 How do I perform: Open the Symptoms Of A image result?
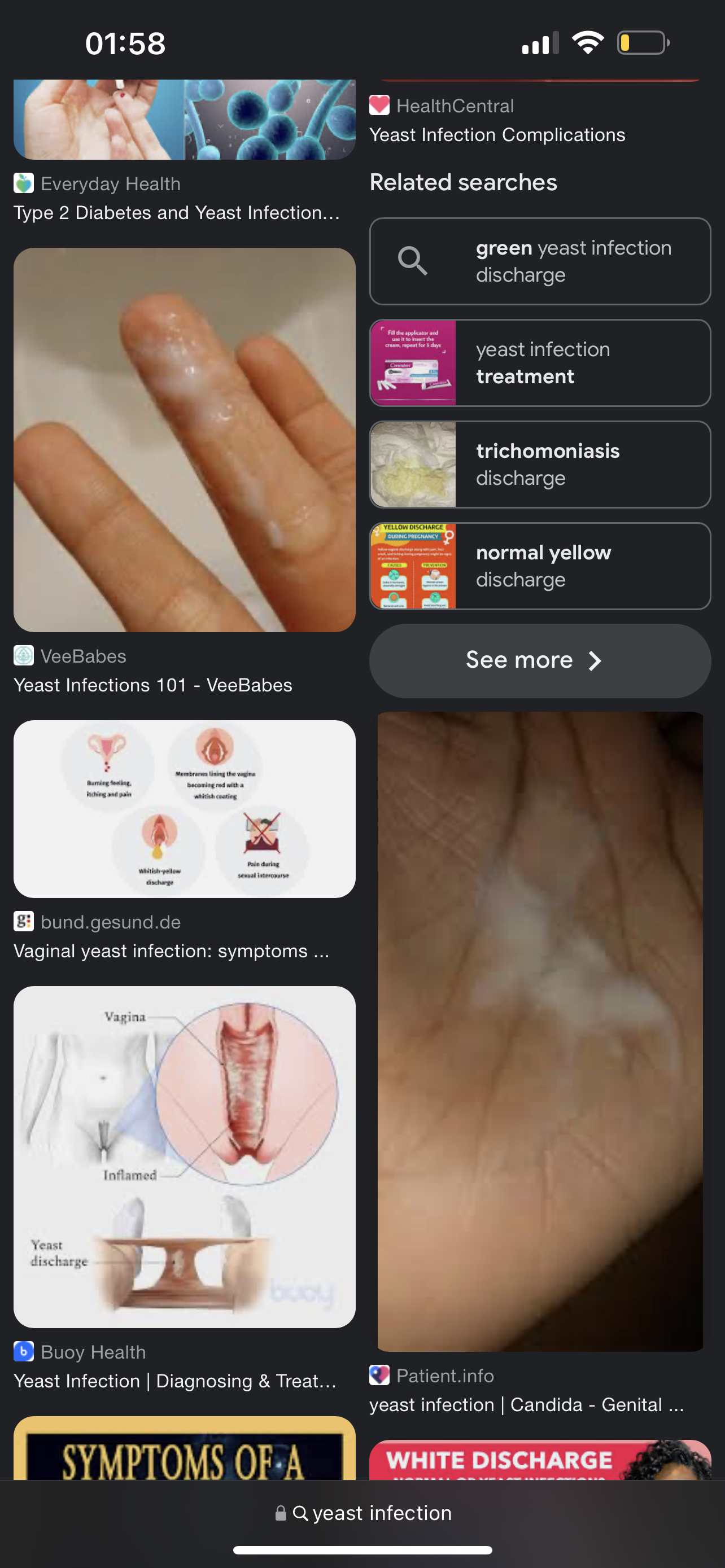184,1448
